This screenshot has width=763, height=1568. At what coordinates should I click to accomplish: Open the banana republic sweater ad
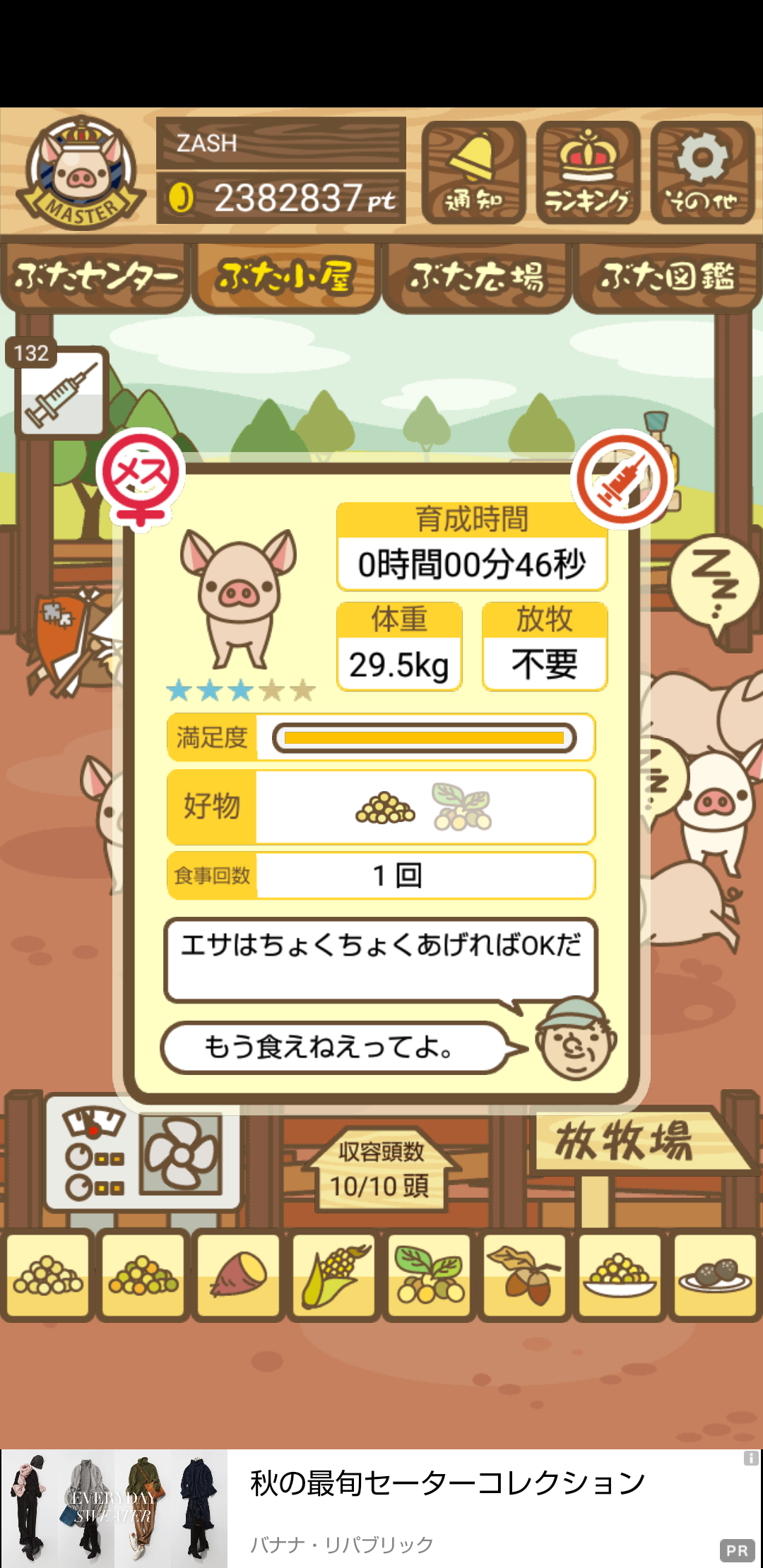[x=381, y=1509]
